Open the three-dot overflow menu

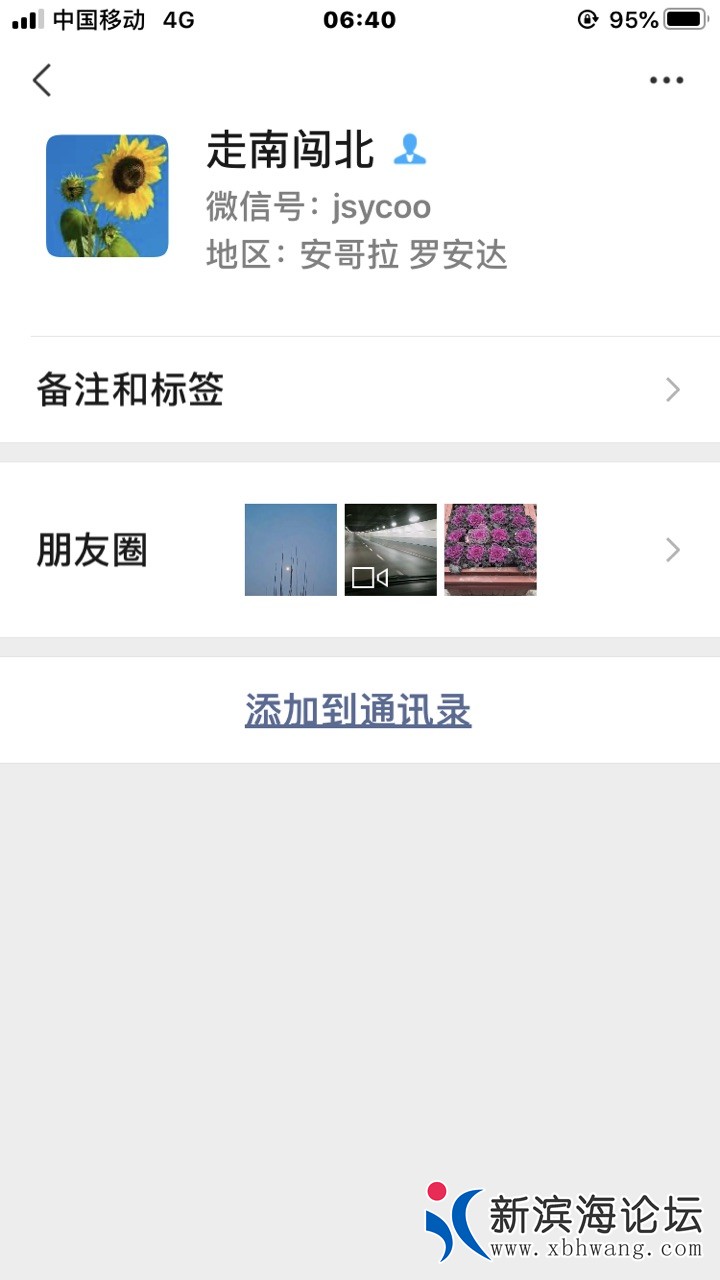(666, 80)
